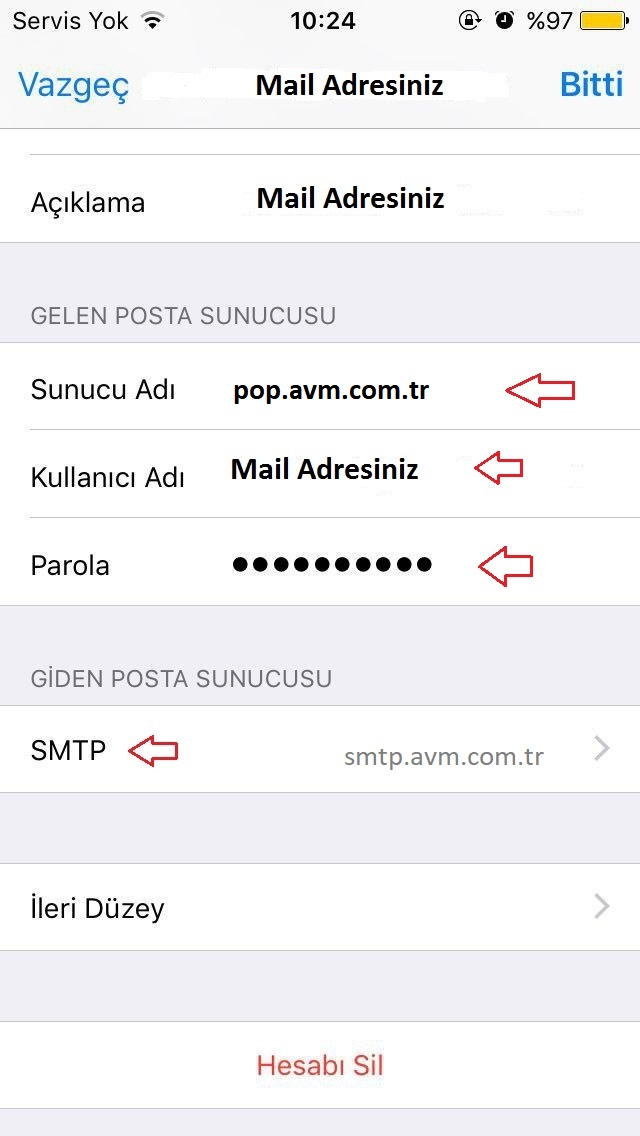Open SMTP outgoing server settings
Screen dimensions: 640x1136
(320, 750)
